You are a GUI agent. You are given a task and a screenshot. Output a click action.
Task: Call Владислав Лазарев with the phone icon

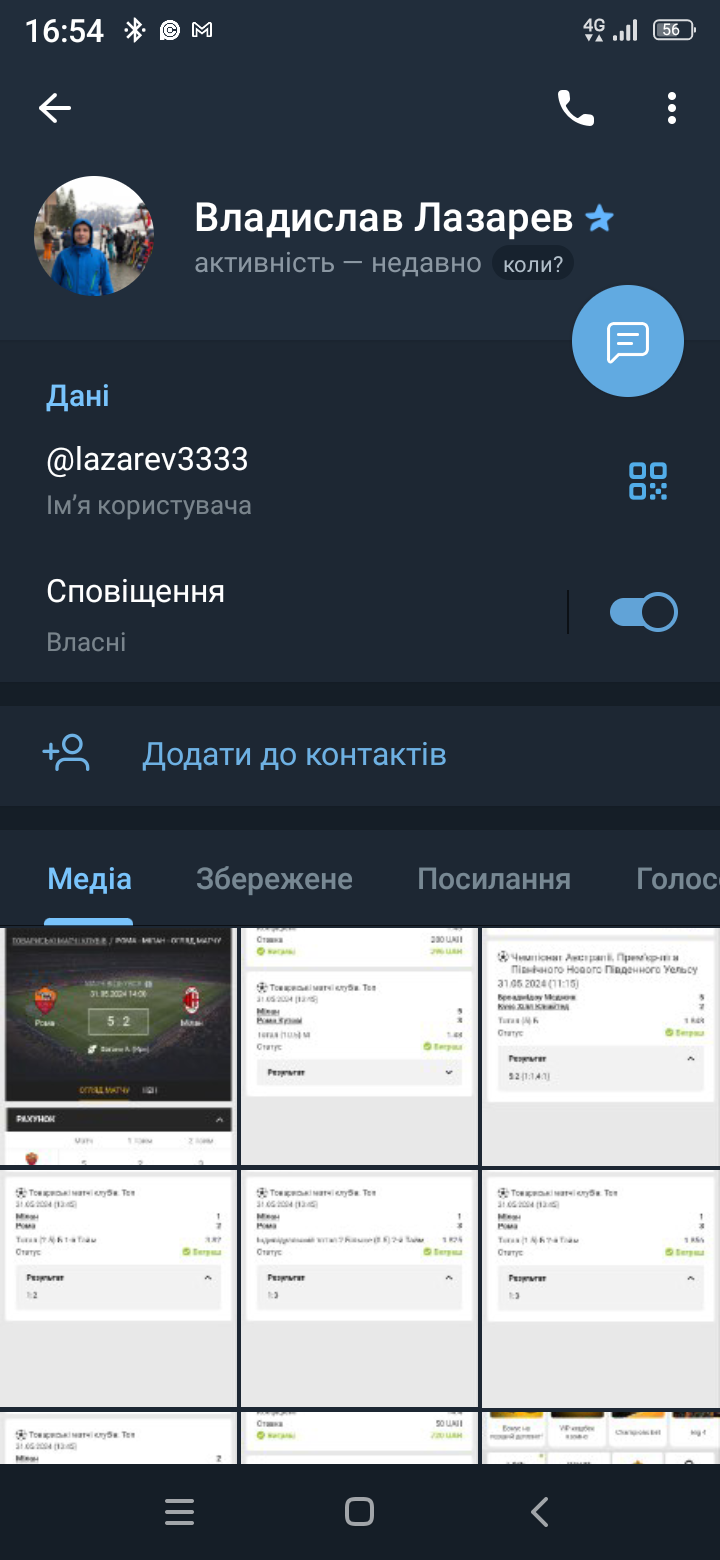pos(576,108)
